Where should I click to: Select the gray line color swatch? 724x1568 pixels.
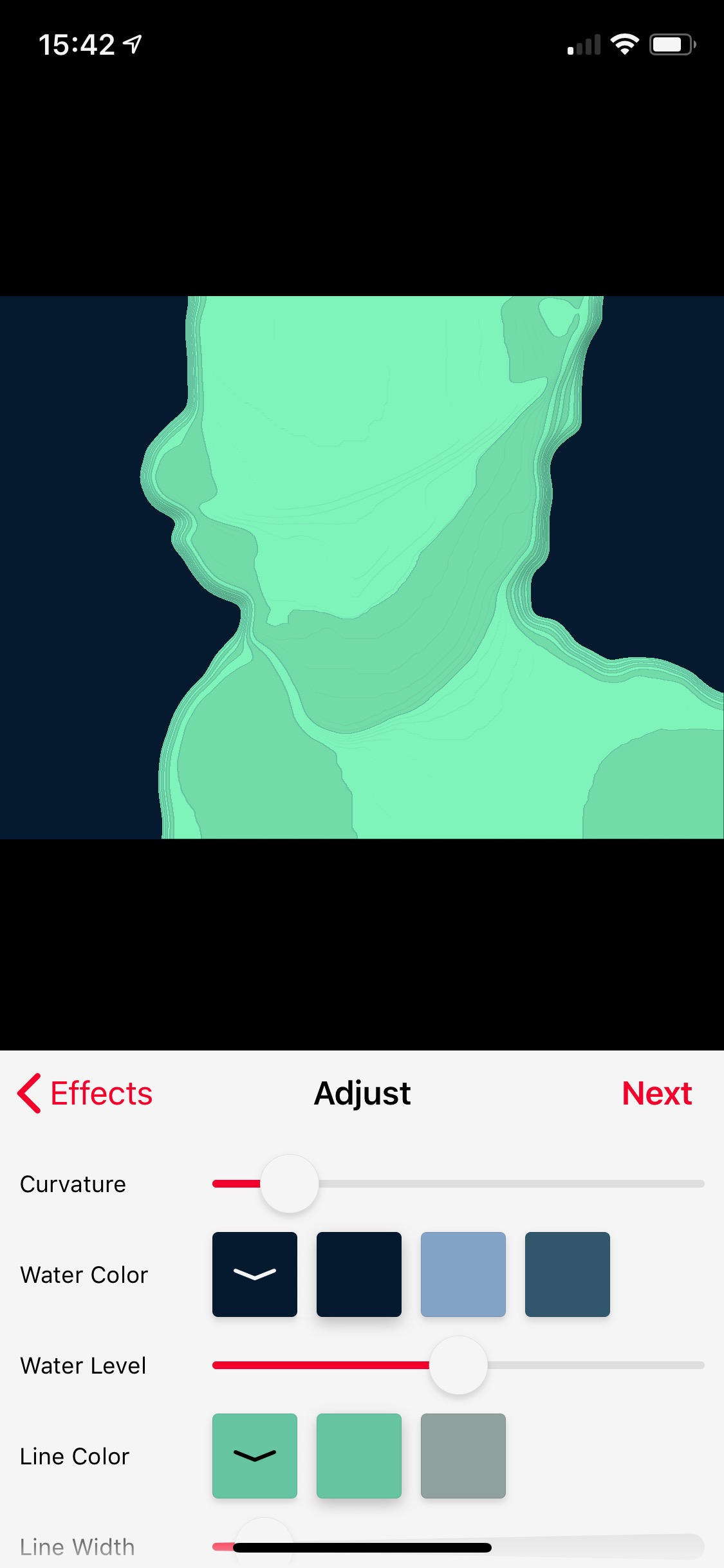point(463,1456)
